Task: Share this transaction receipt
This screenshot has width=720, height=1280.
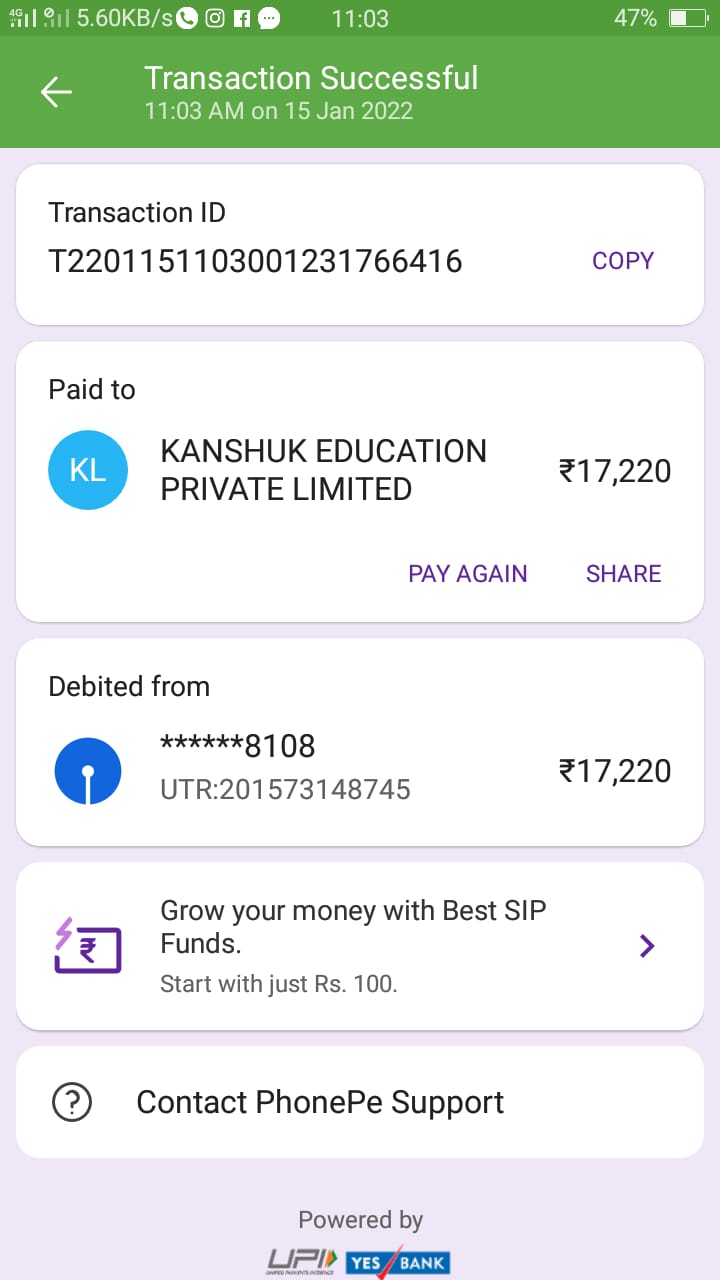Action: click(x=623, y=574)
